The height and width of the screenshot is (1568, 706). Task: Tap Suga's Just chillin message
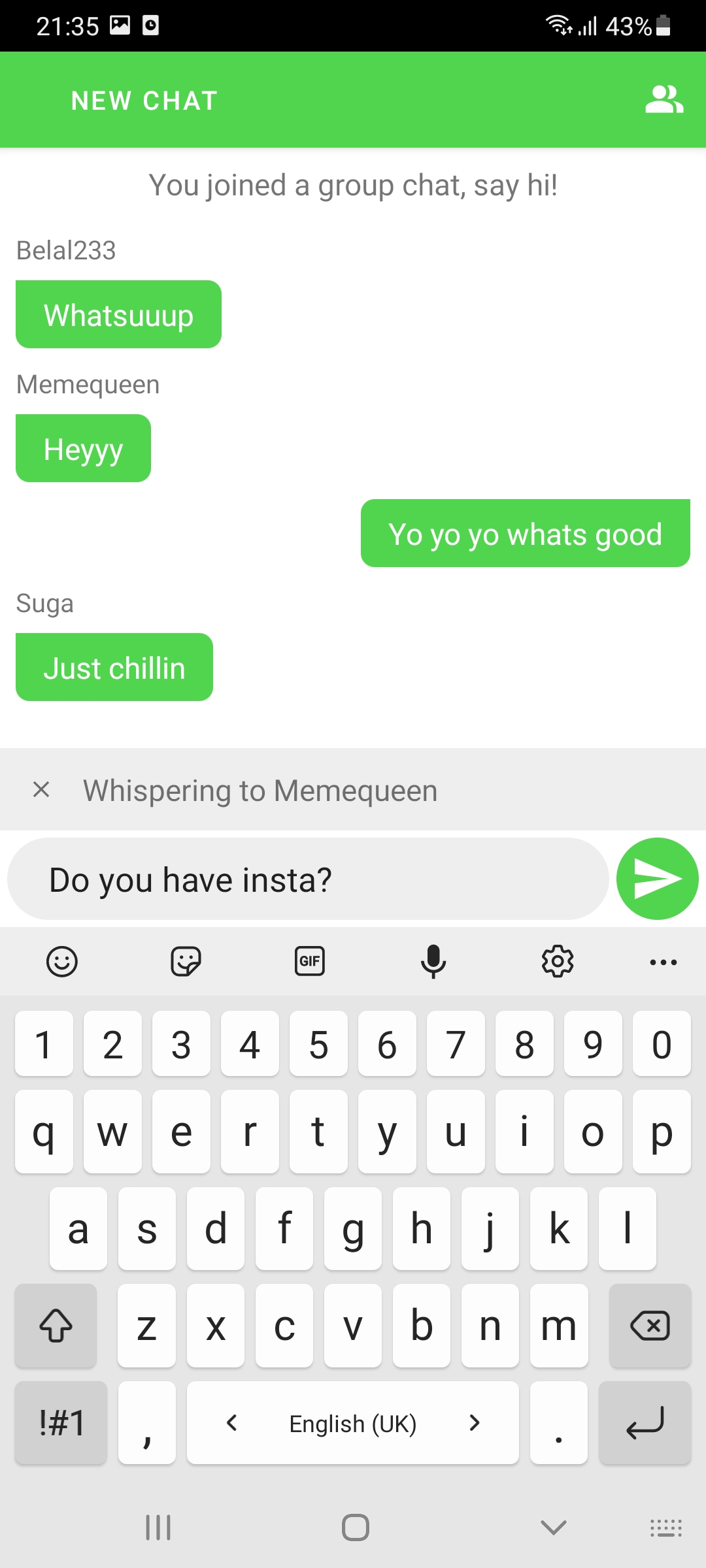tap(114, 668)
